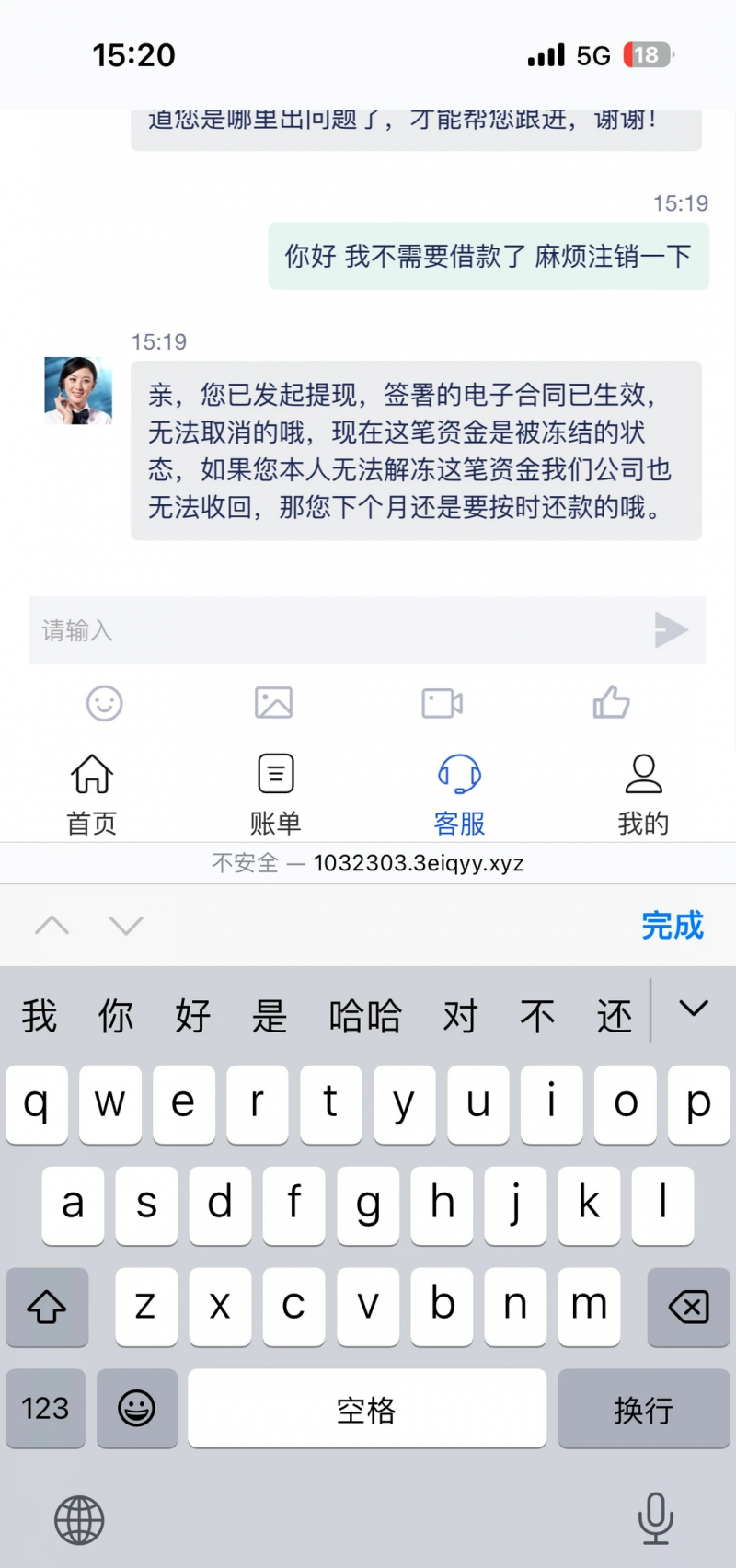Hit the backspace key on the keyboard
The width and height of the screenshot is (736, 1568).
click(688, 1307)
